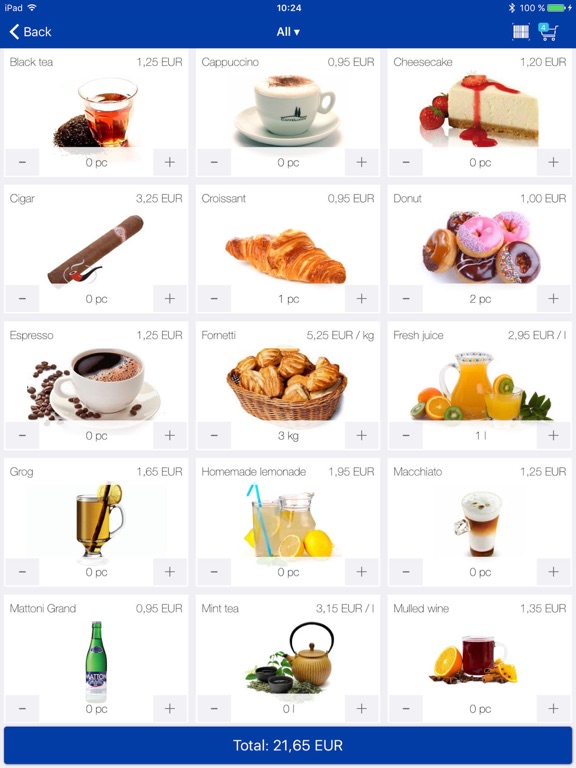Tap the Total 21,65 EUR bar
This screenshot has height=768, width=576.
click(288, 745)
